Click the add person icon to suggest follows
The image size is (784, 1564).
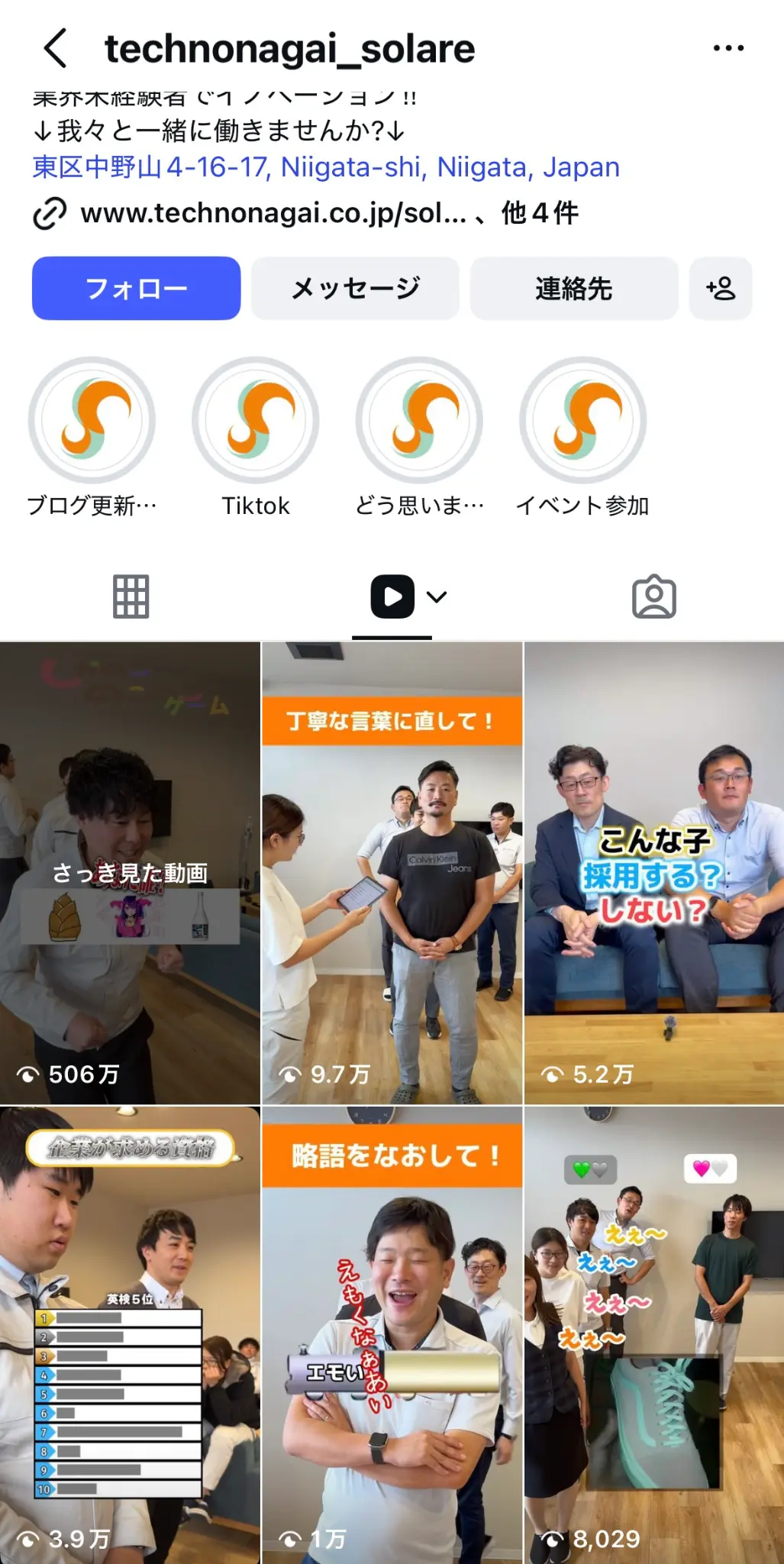(720, 288)
